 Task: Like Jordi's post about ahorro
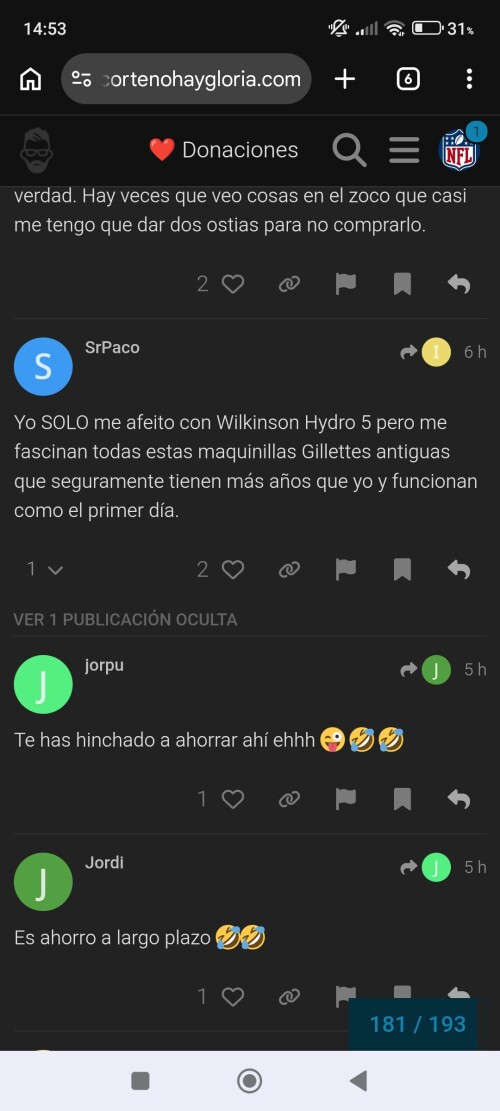(x=232, y=997)
